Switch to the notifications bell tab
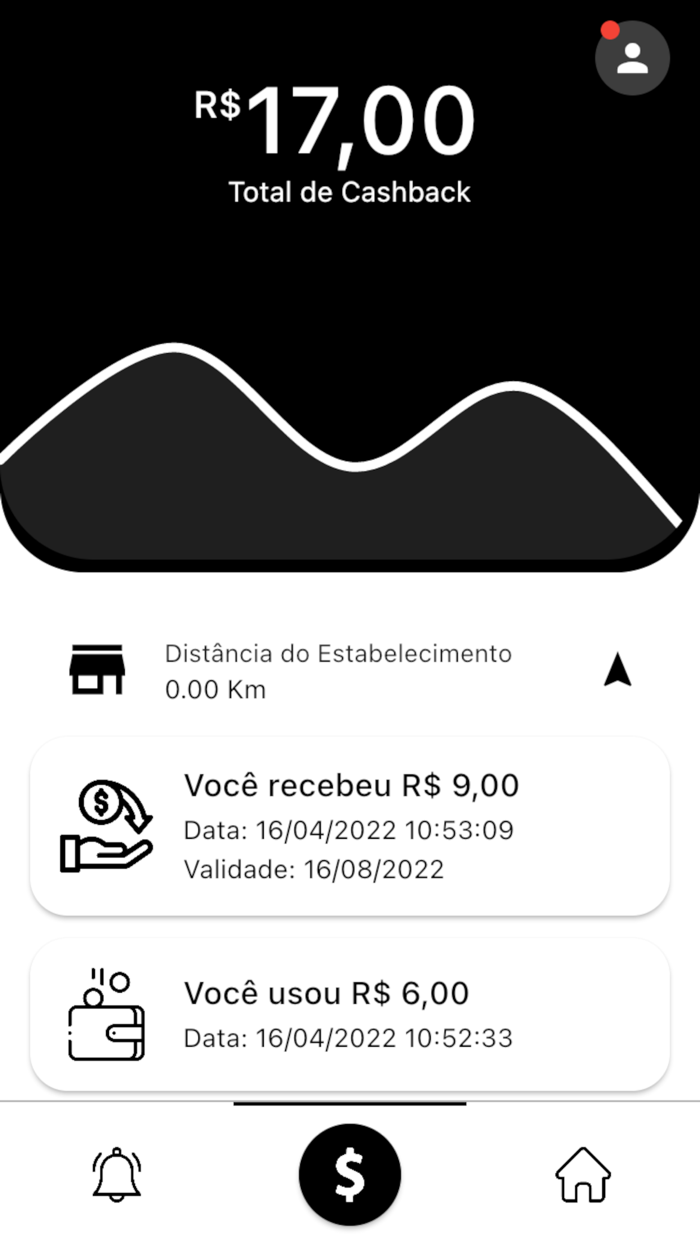This screenshot has height=1244, width=700. point(117,1175)
